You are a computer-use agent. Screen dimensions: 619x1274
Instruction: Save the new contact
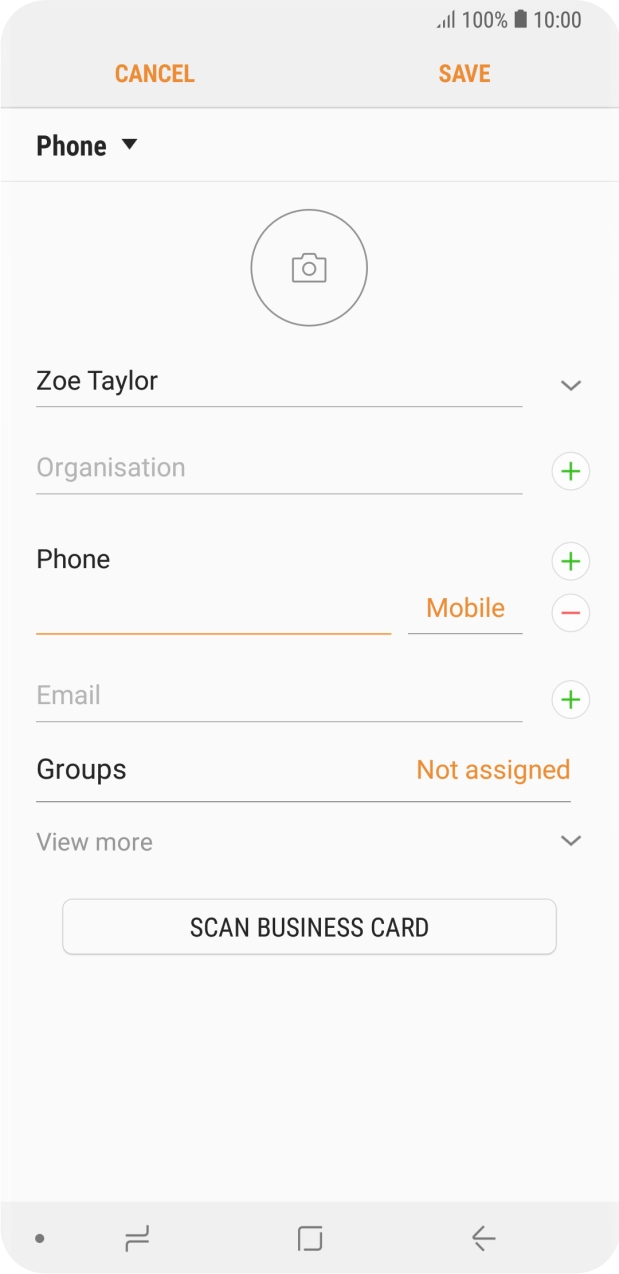(x=464, y=74)
